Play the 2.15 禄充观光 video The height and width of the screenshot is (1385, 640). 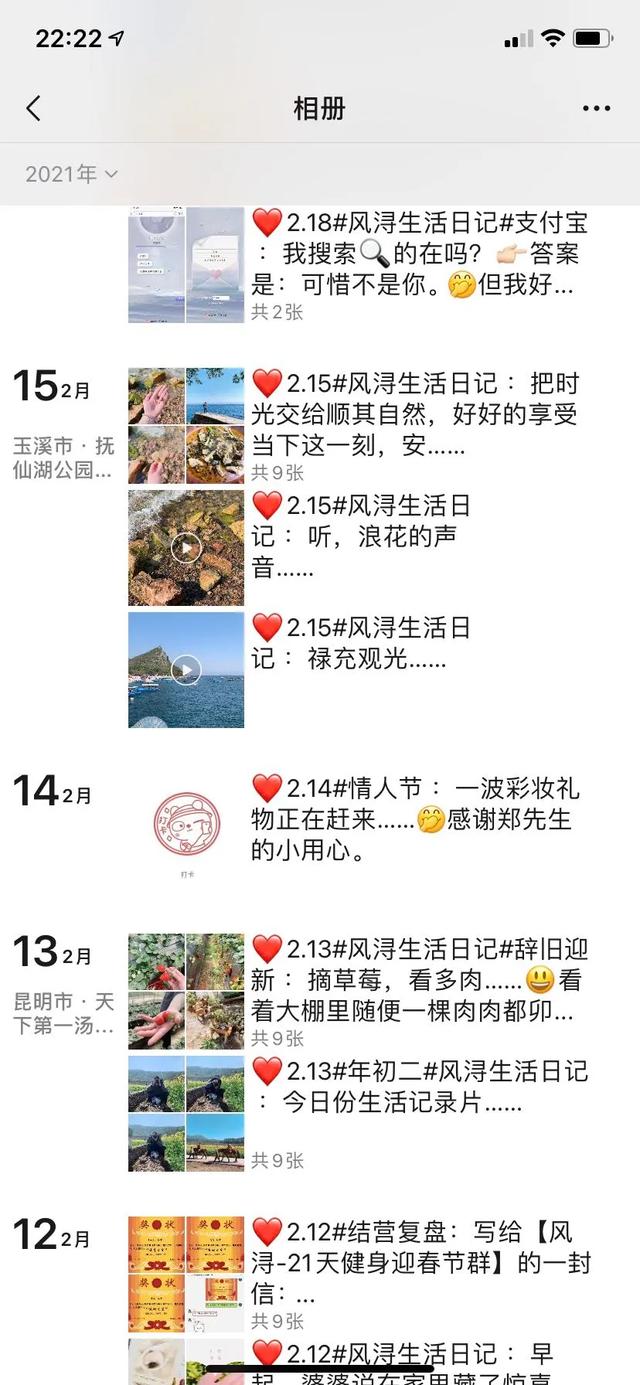tap(186, 669)
